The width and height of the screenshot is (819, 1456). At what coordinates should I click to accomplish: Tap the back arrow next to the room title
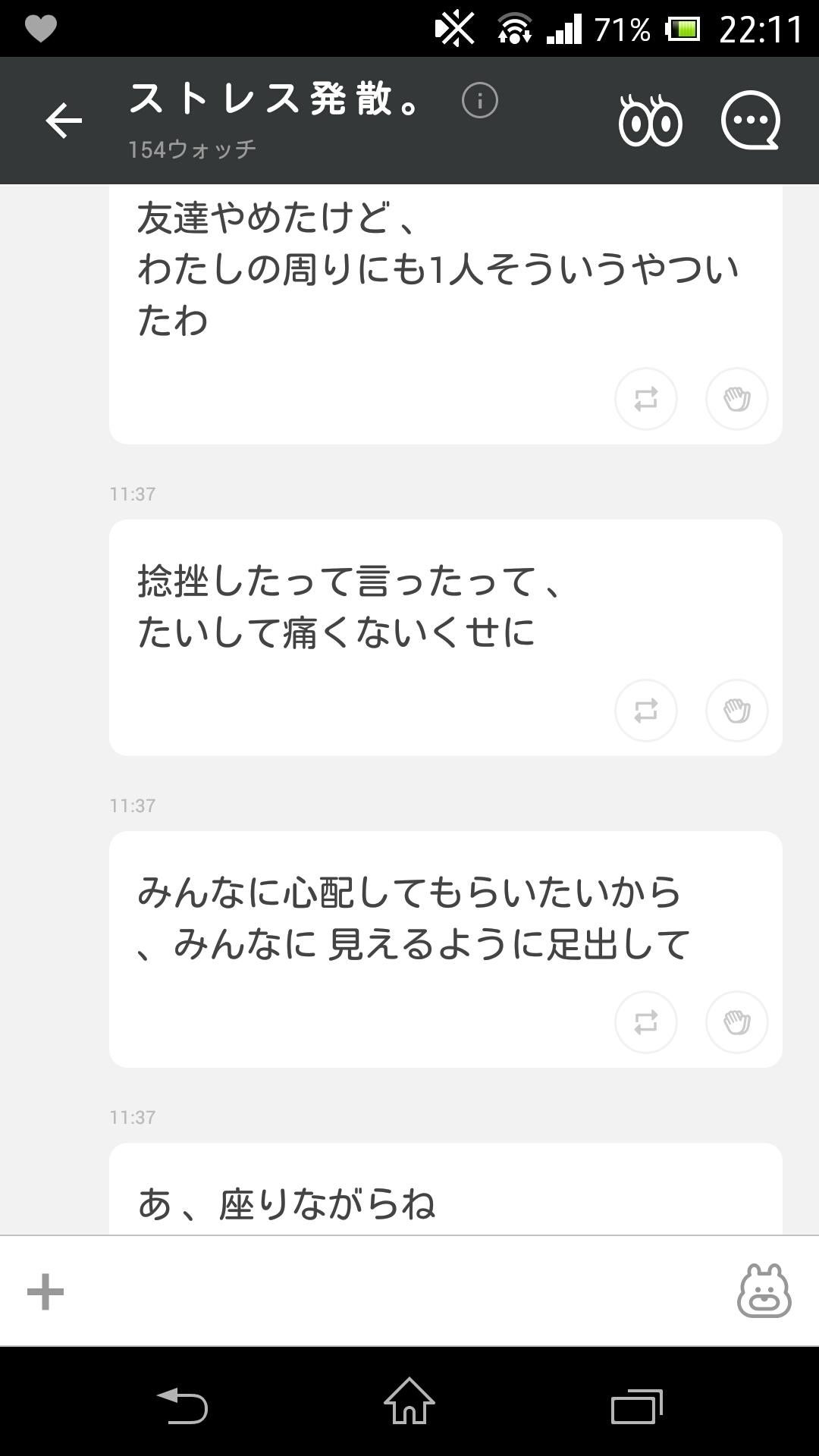tap(64, 120)
